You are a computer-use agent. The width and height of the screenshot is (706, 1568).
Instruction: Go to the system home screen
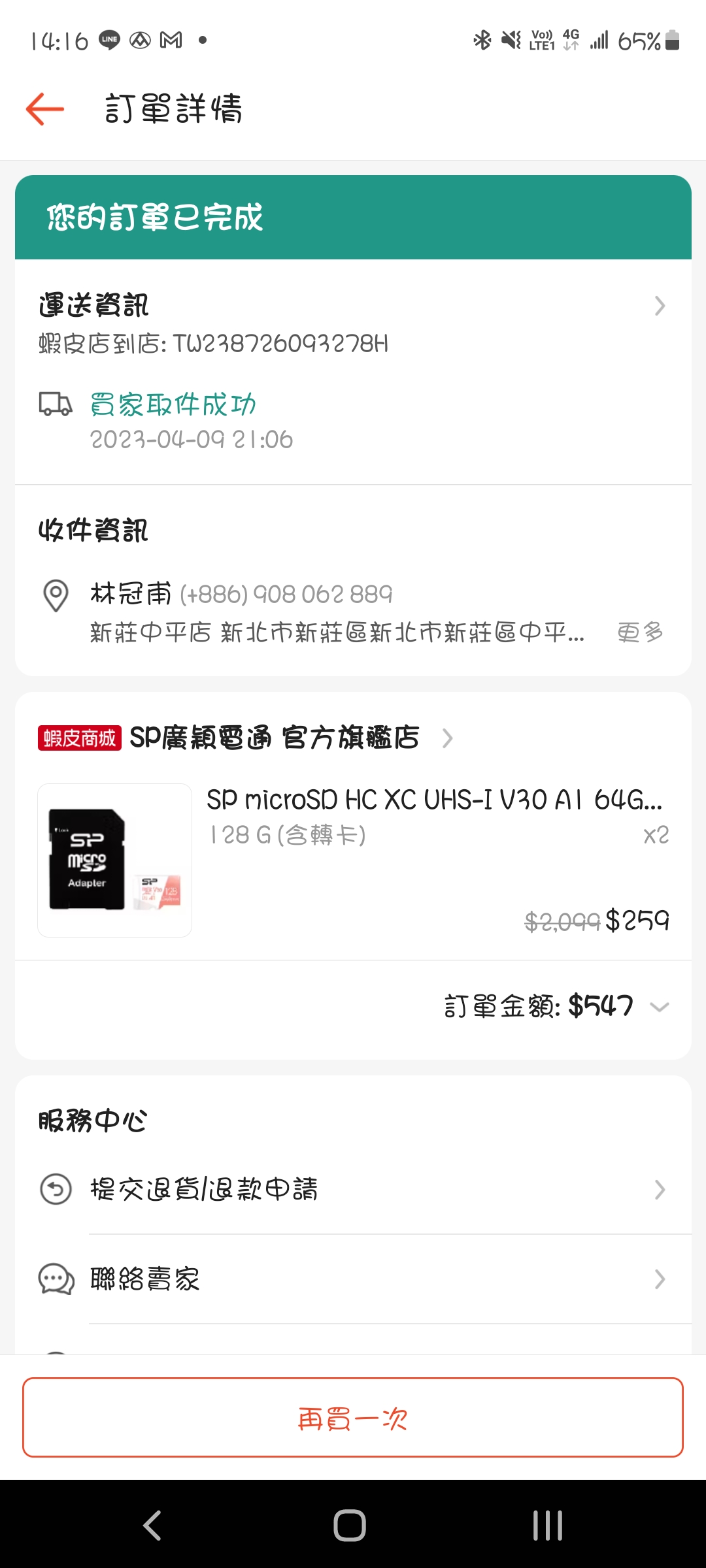pos(350,1526)
